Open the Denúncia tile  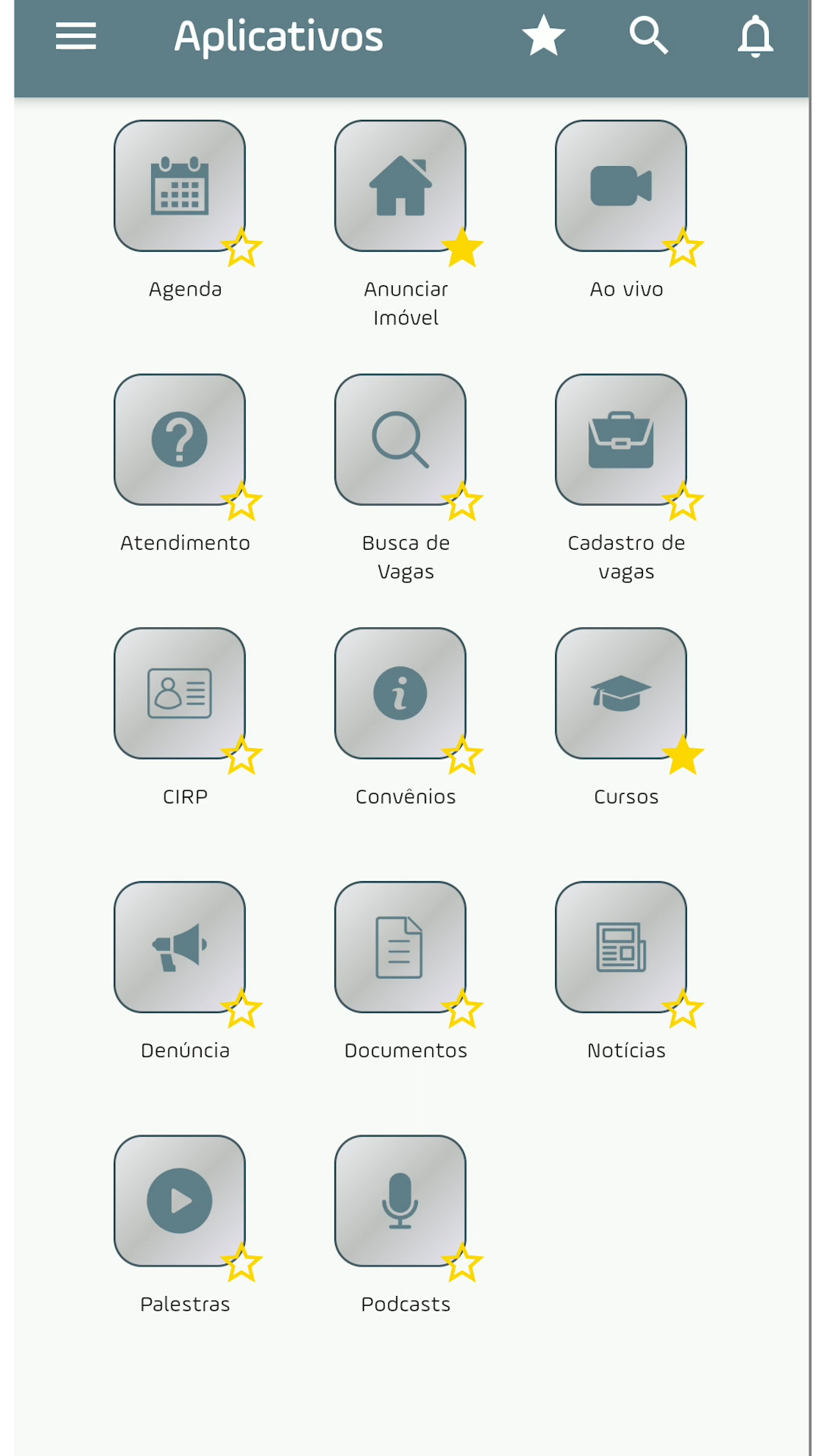[180, 947]
